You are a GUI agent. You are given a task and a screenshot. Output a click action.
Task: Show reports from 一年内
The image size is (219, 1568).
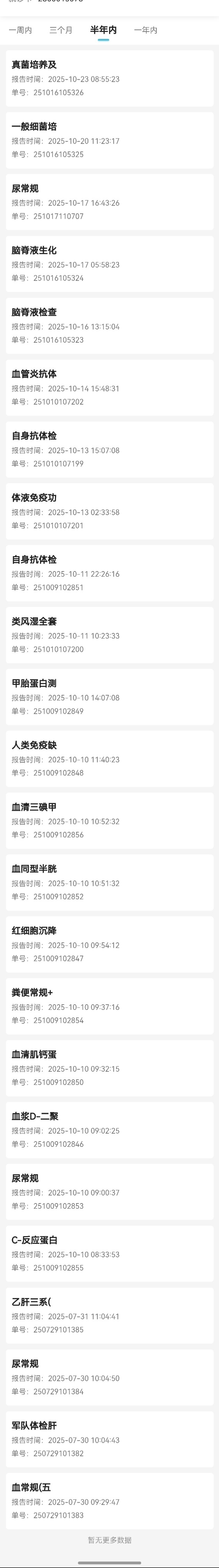tap(145, 30)
